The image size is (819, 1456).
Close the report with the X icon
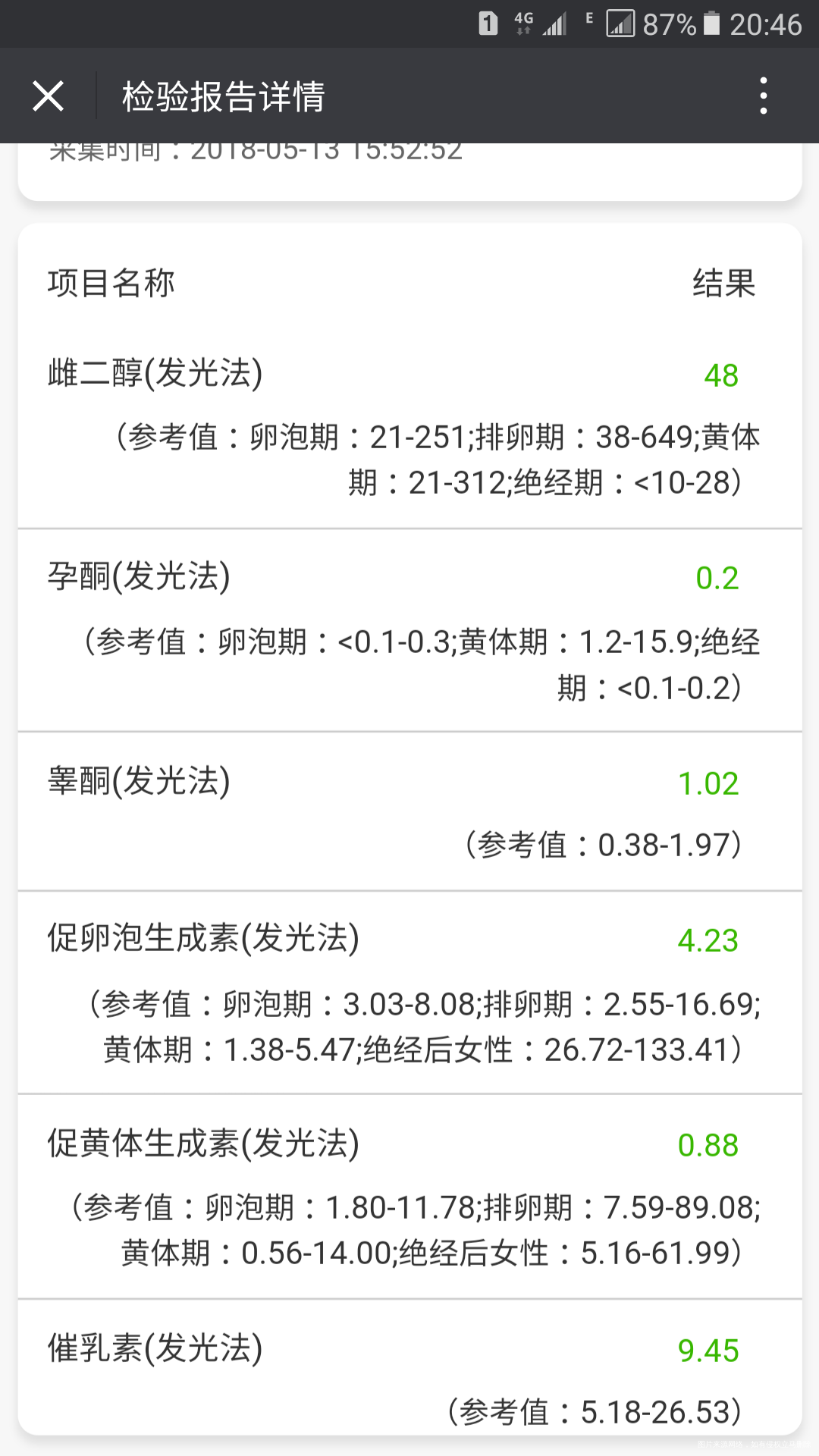point(48,95)
